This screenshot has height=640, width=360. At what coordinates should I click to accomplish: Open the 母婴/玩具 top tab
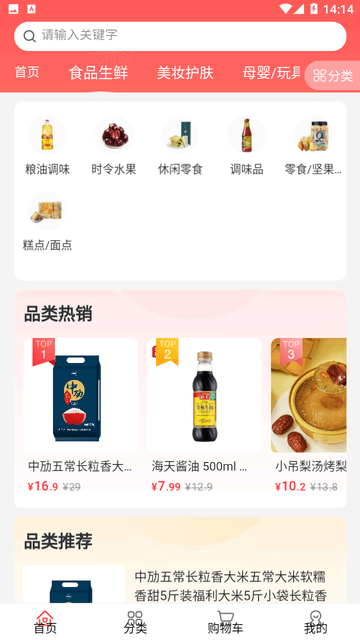(x=271, y=73)
